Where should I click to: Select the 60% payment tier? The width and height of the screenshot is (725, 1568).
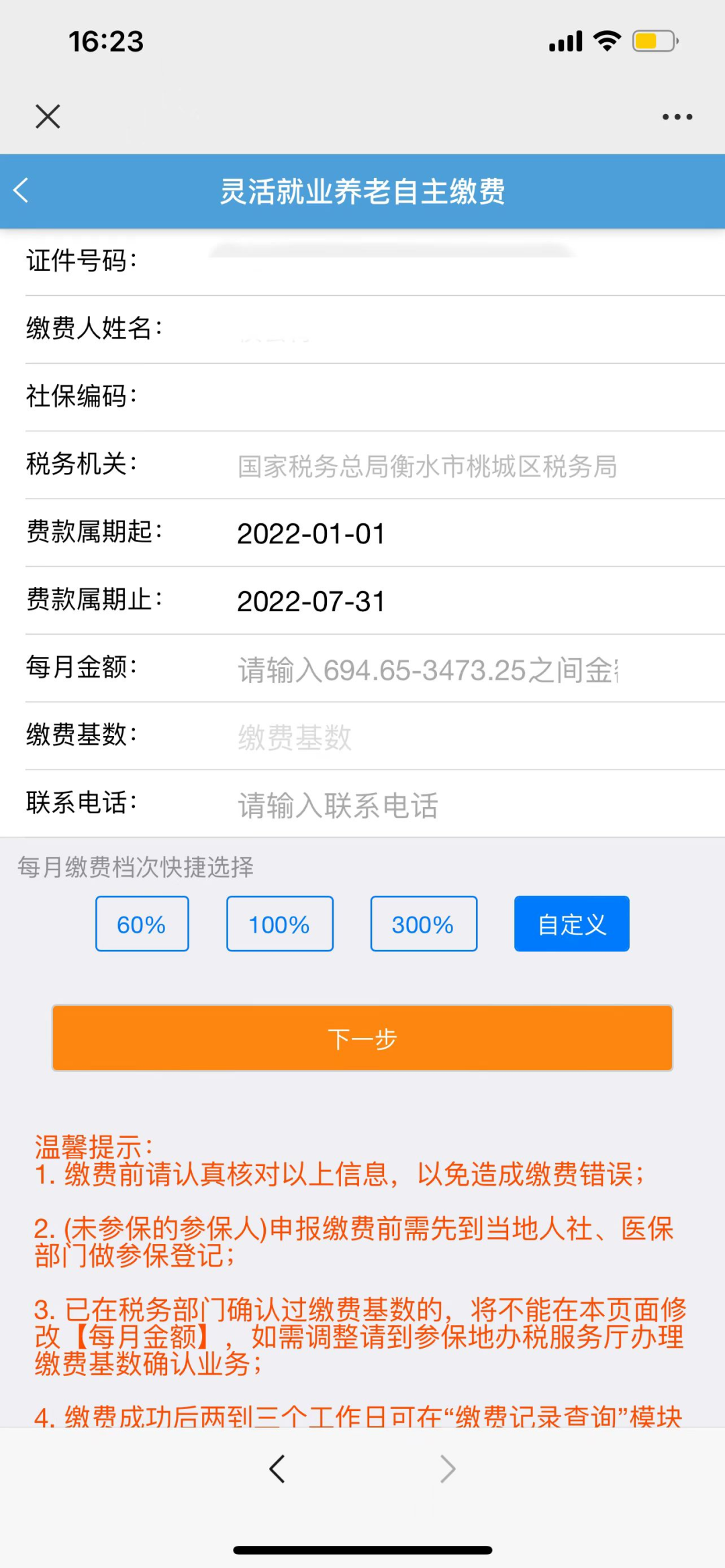point(142,924)
